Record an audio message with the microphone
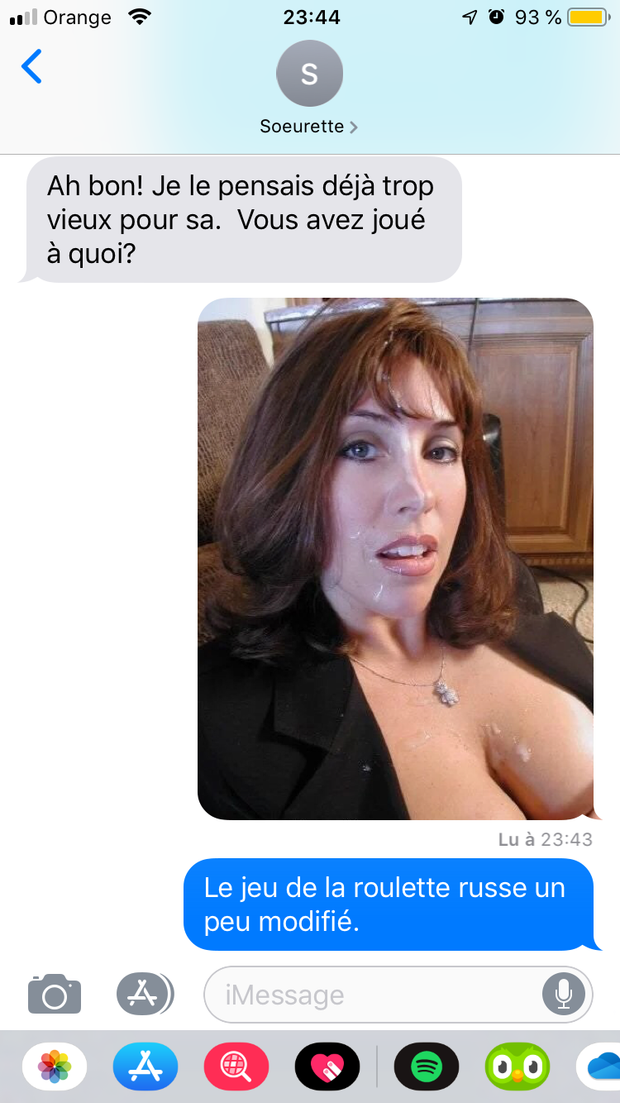Image resolution: width=620 pixels, height=1103 pixels. click(x=563, y=994)
